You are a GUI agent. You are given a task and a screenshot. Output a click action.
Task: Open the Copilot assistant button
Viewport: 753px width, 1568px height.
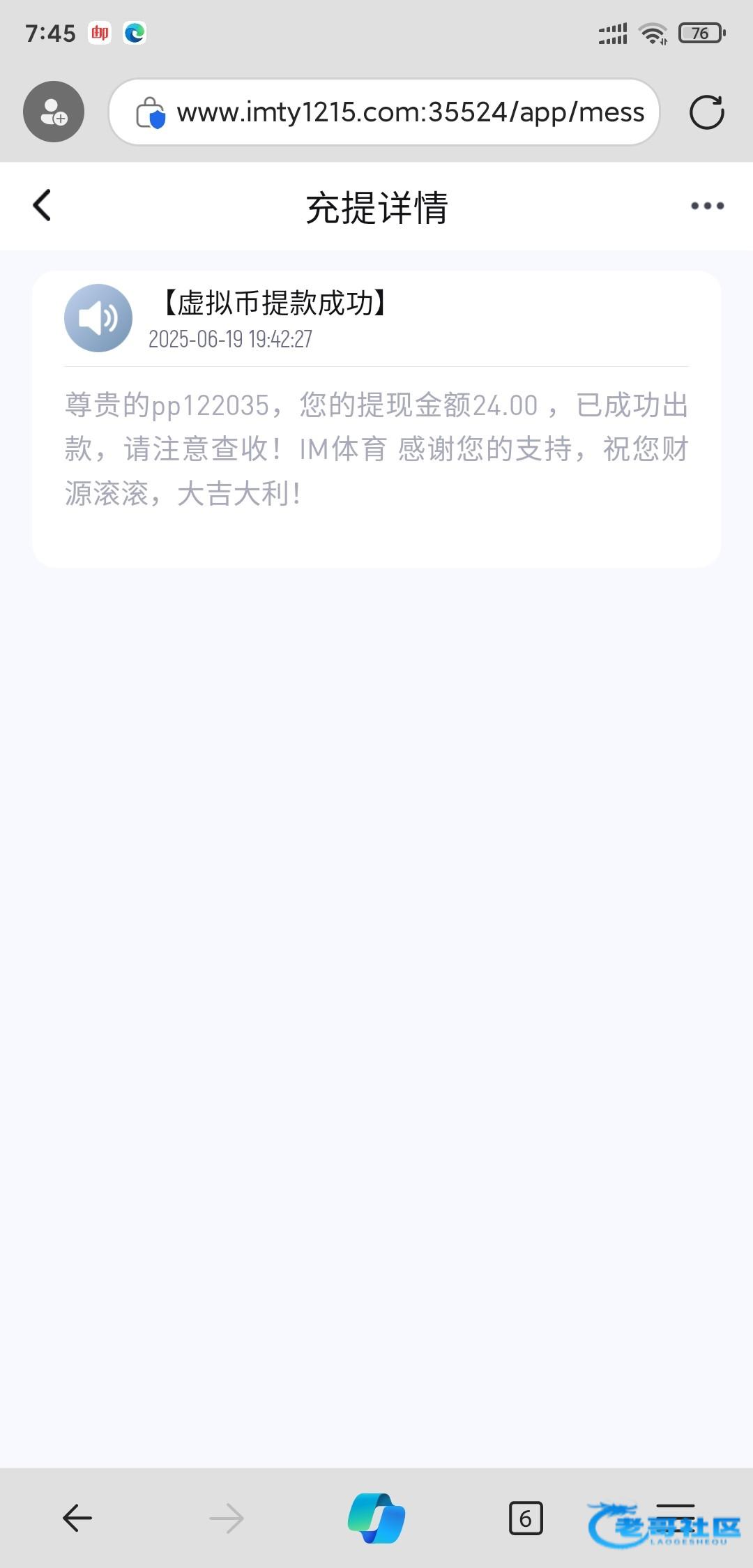pos(376,1518)
